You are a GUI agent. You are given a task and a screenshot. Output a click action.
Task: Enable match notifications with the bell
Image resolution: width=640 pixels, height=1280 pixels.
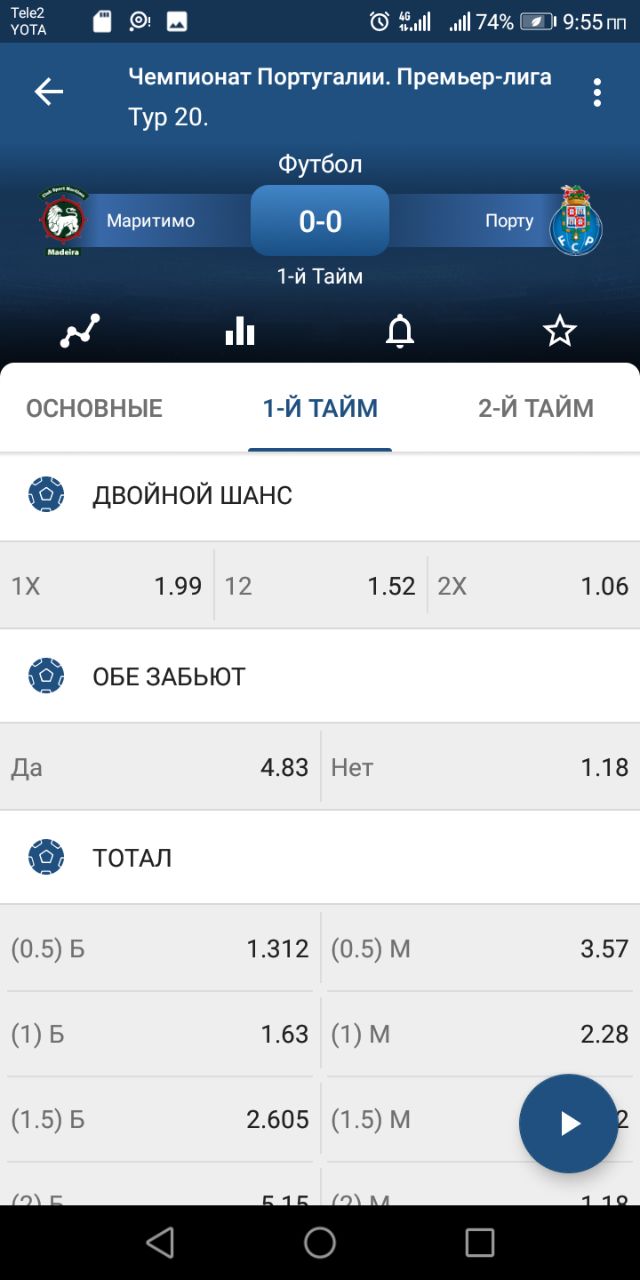[x=400, y=331]
